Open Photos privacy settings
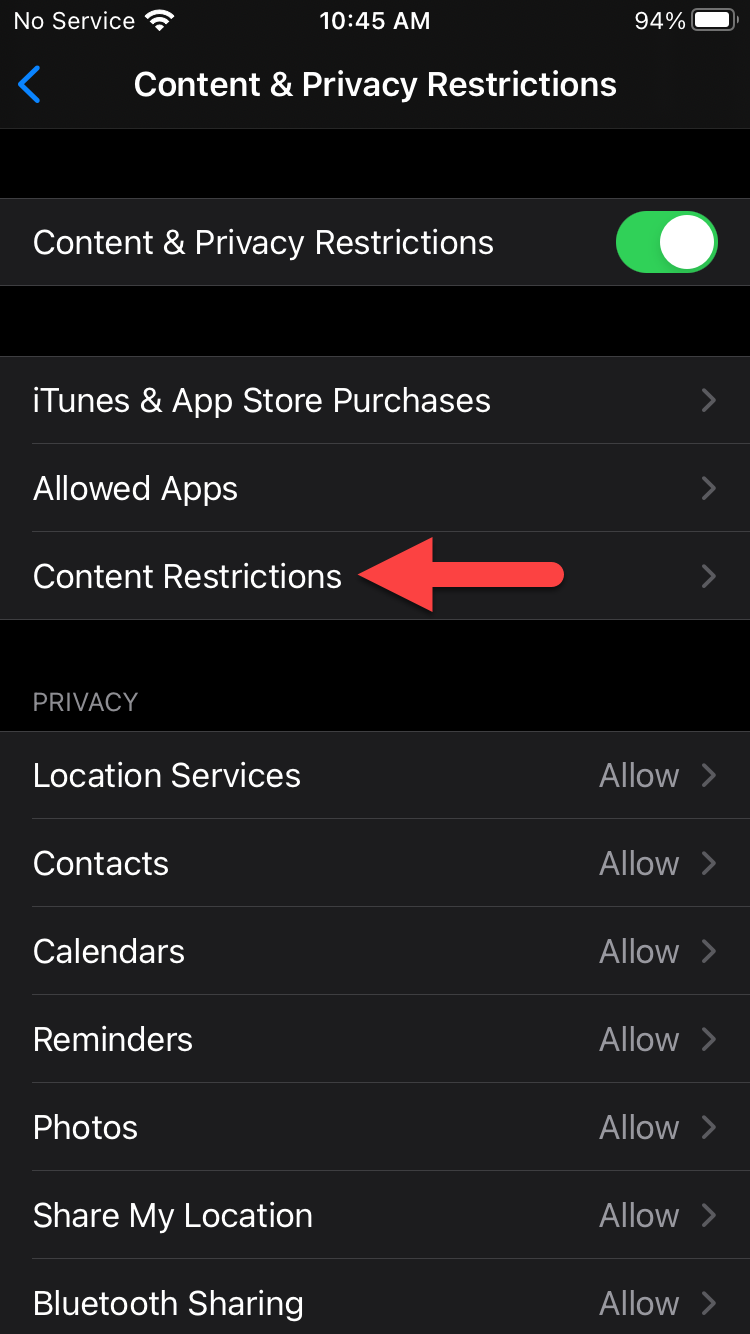The height and width of the screenshot is (1334, 750). tap(375, 1128)
